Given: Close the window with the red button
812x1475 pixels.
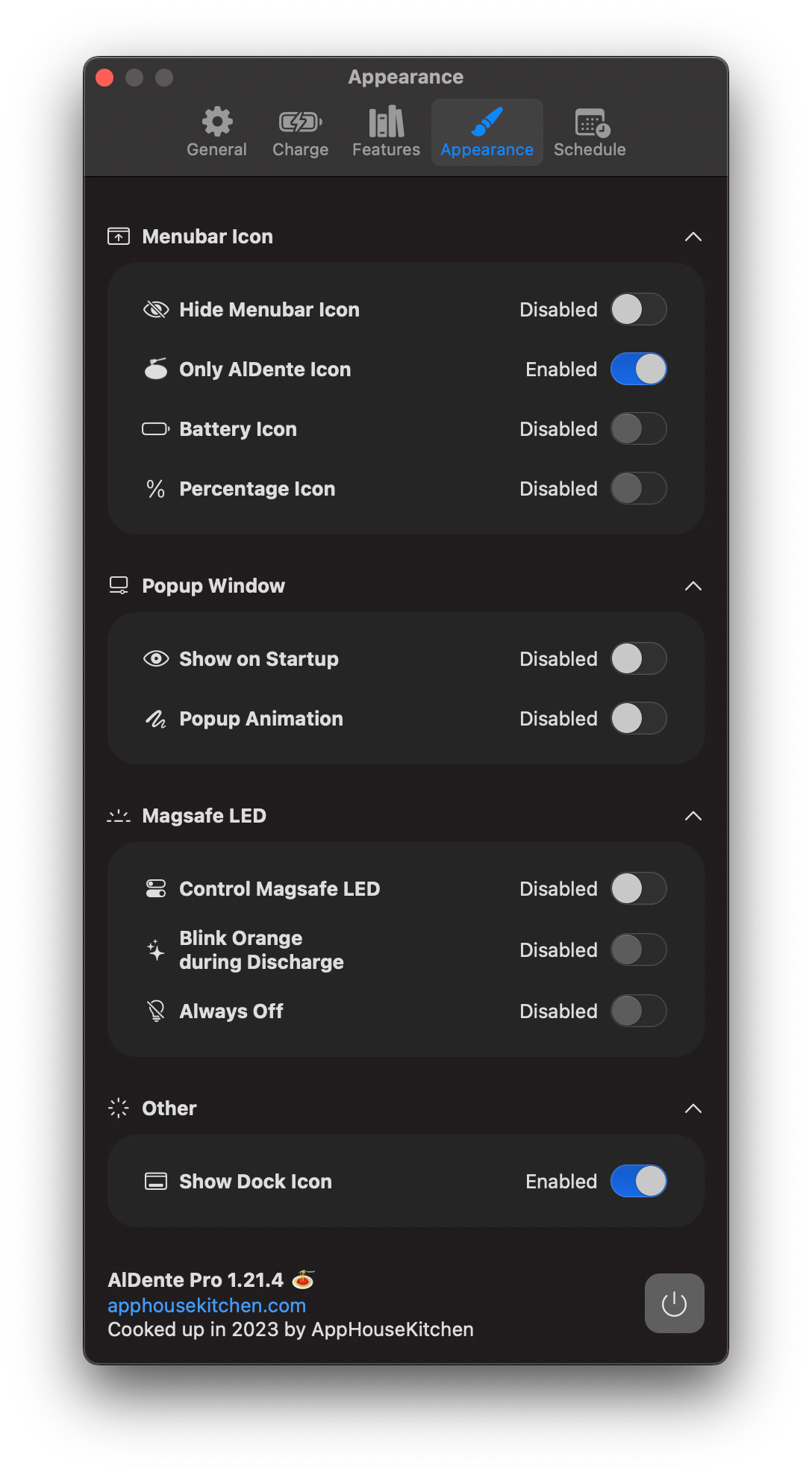Looking at the screenshot, I should click(105, 78).
